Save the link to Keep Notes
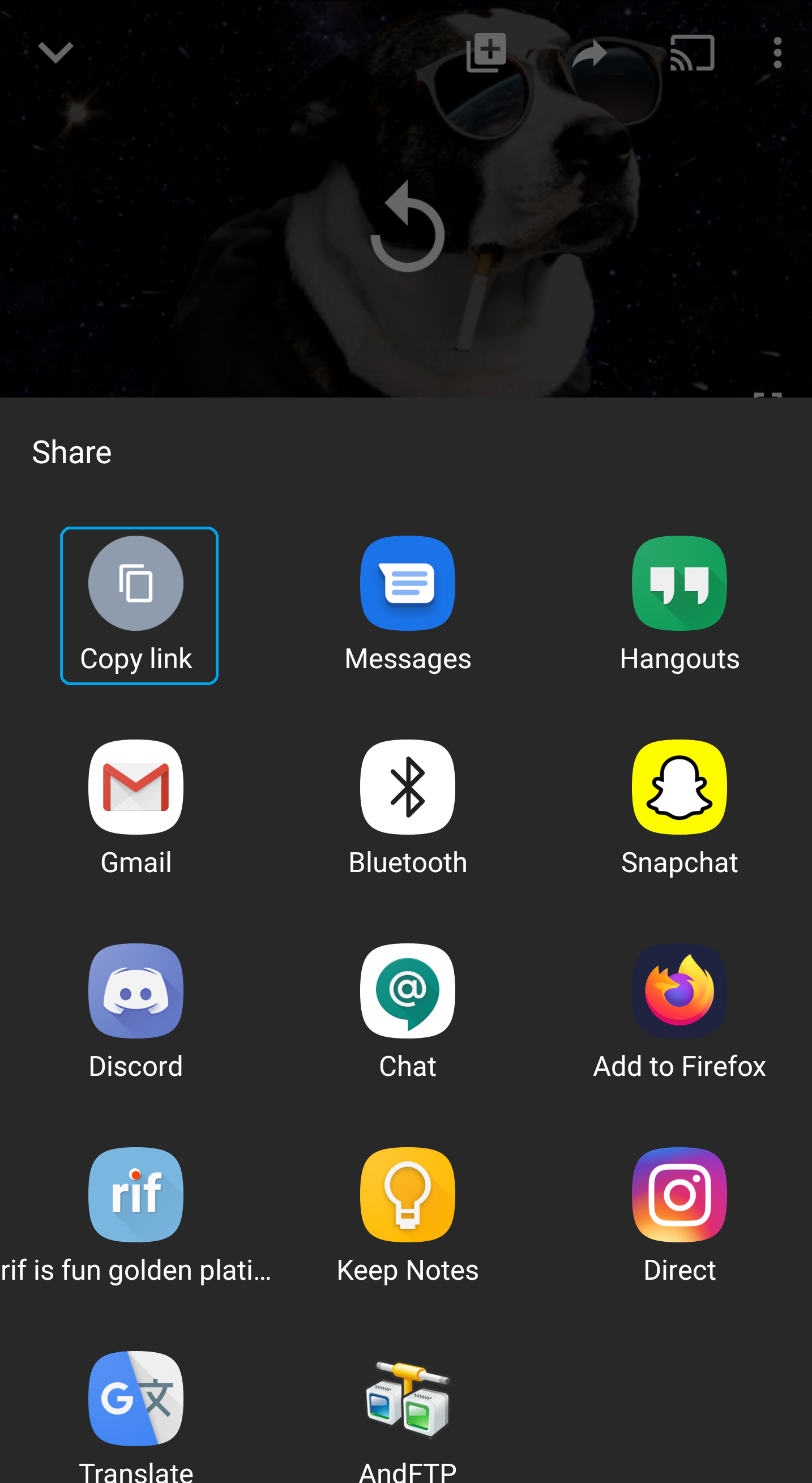Image resolution: width=812 pixels, height=1483 pixels. (x=407, y=1215)
